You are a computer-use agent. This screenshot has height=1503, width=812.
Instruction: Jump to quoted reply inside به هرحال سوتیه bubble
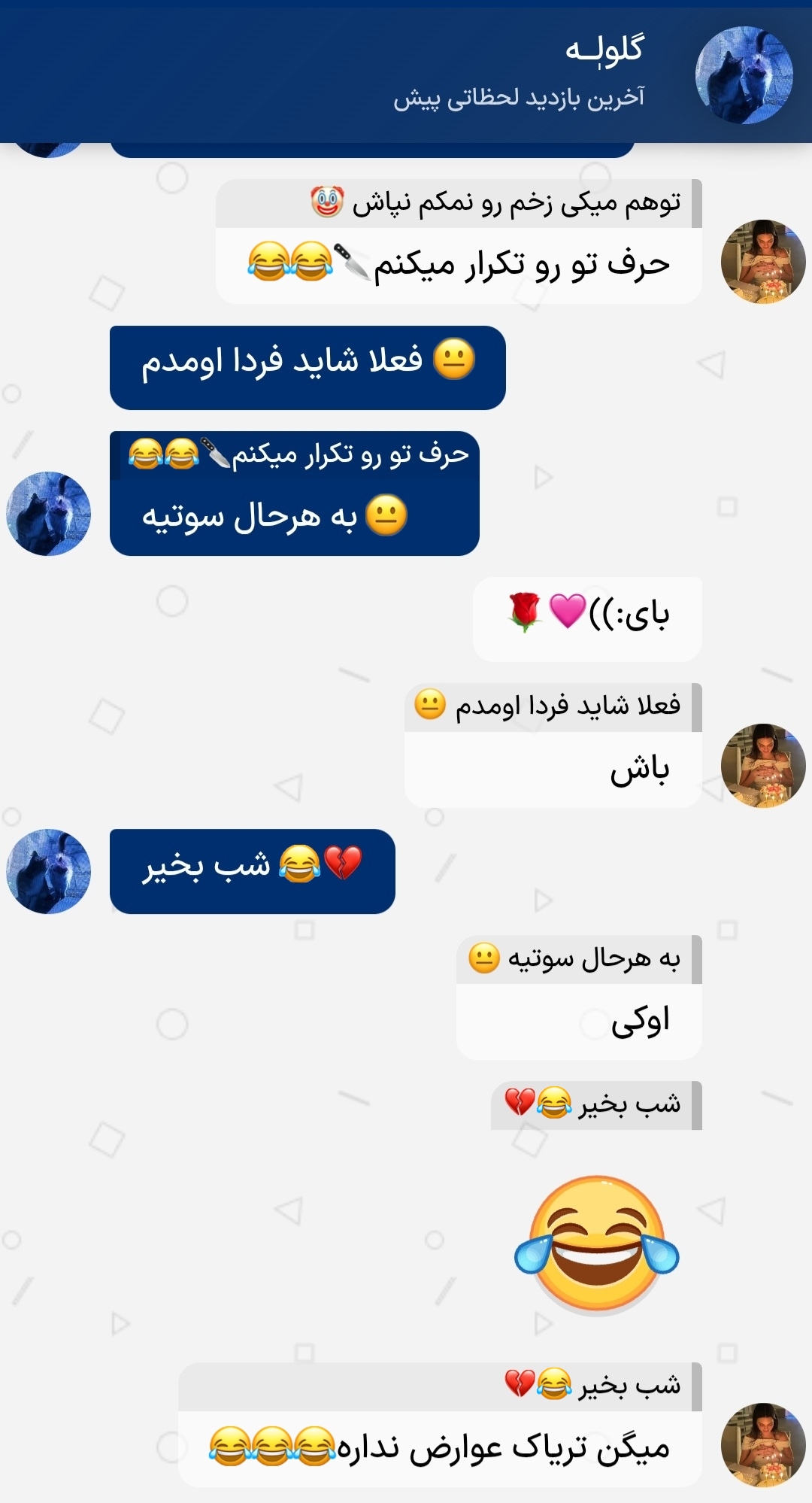[297, 455]
